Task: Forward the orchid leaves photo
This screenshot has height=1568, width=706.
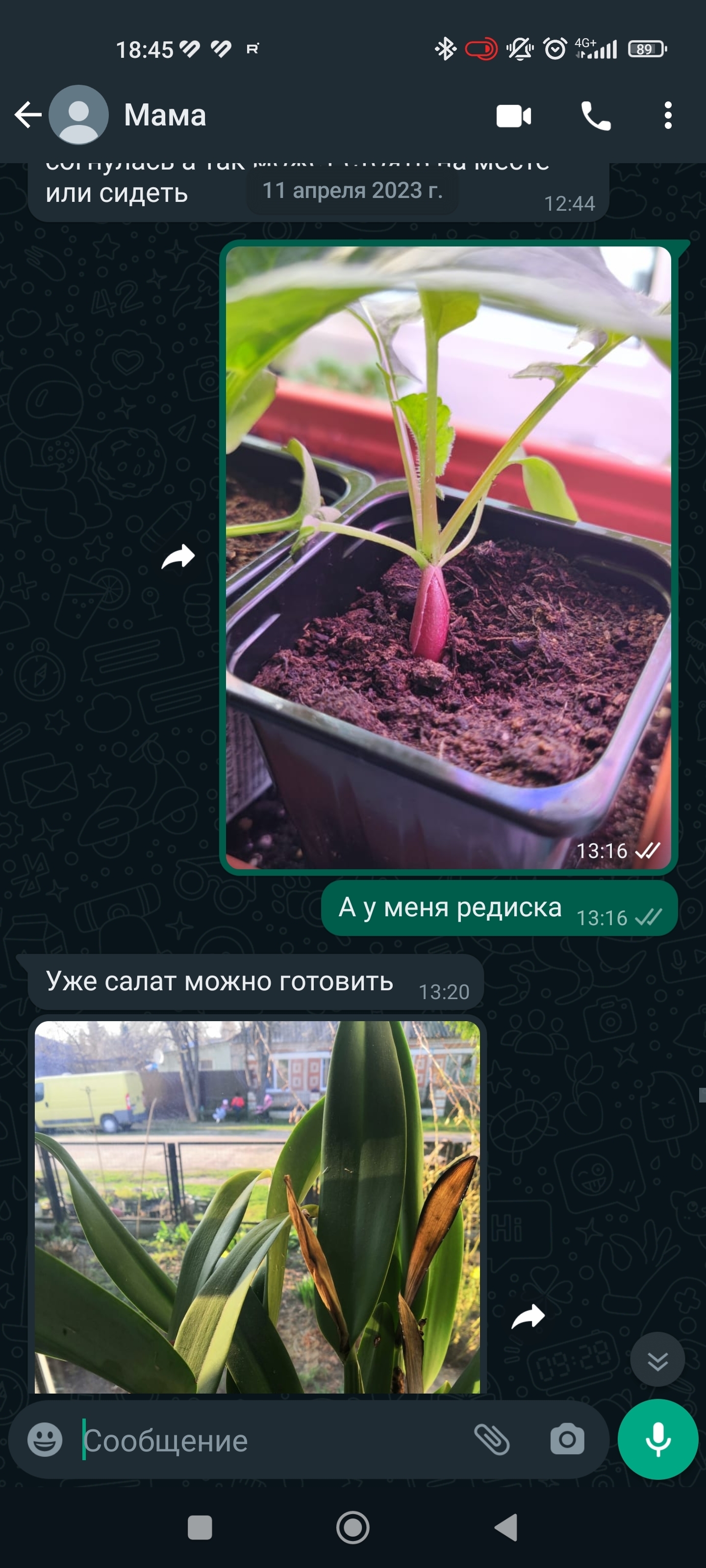Action: pyautogui.click(x=528, y=1317)
